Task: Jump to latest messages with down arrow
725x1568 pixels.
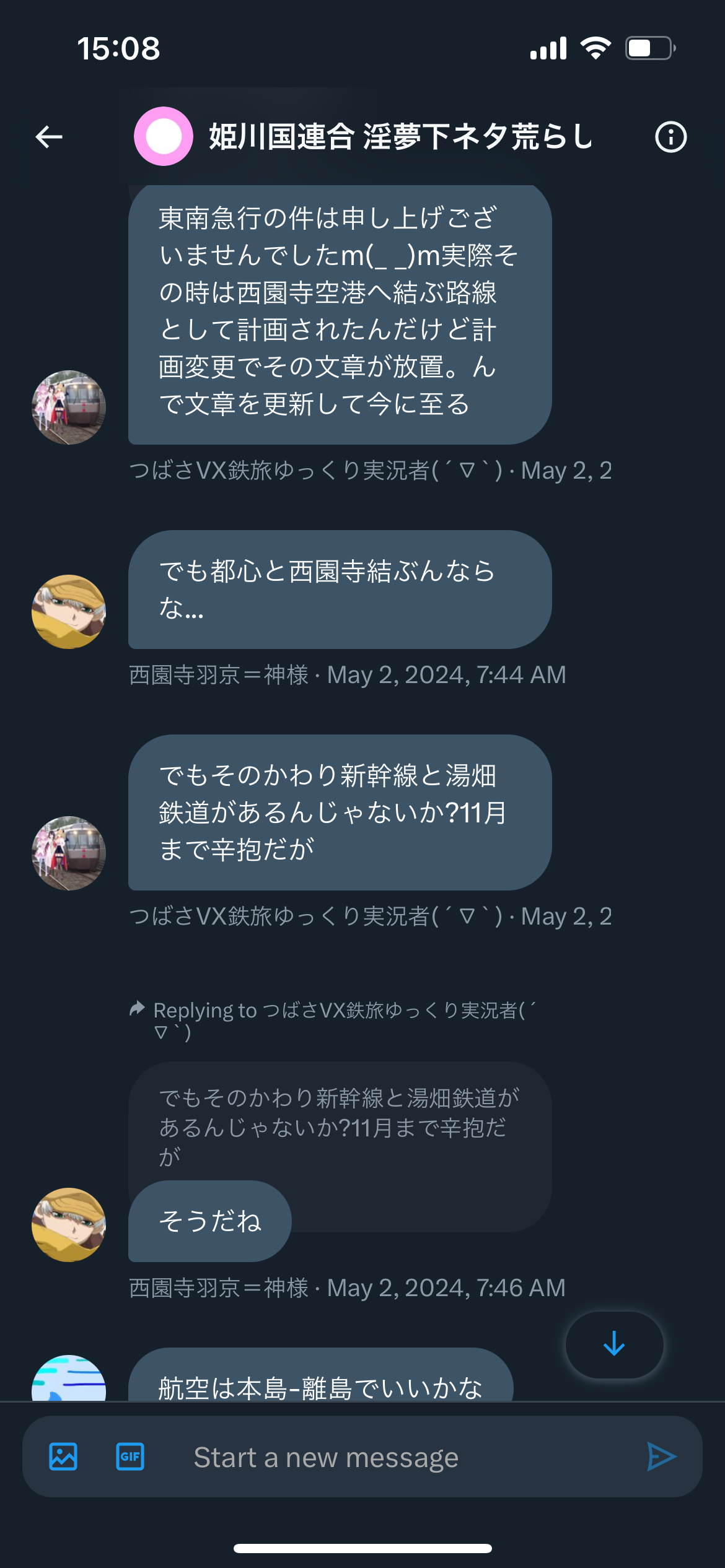Action: pos(614,1344)
